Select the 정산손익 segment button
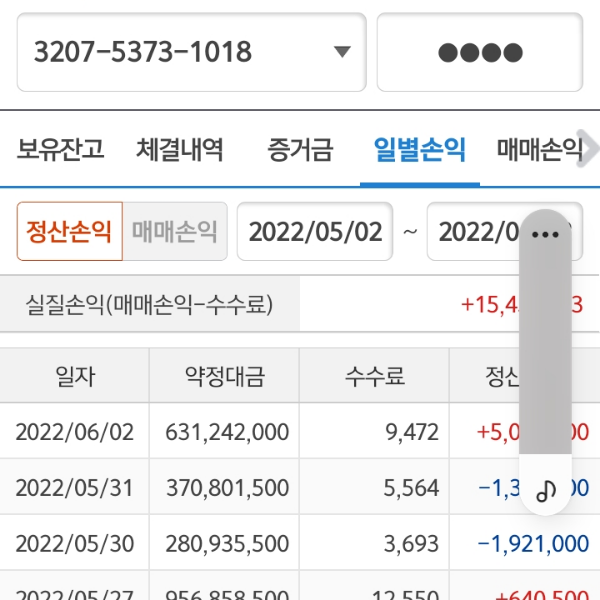Screen dimensions: 600x600 [69, 232]
